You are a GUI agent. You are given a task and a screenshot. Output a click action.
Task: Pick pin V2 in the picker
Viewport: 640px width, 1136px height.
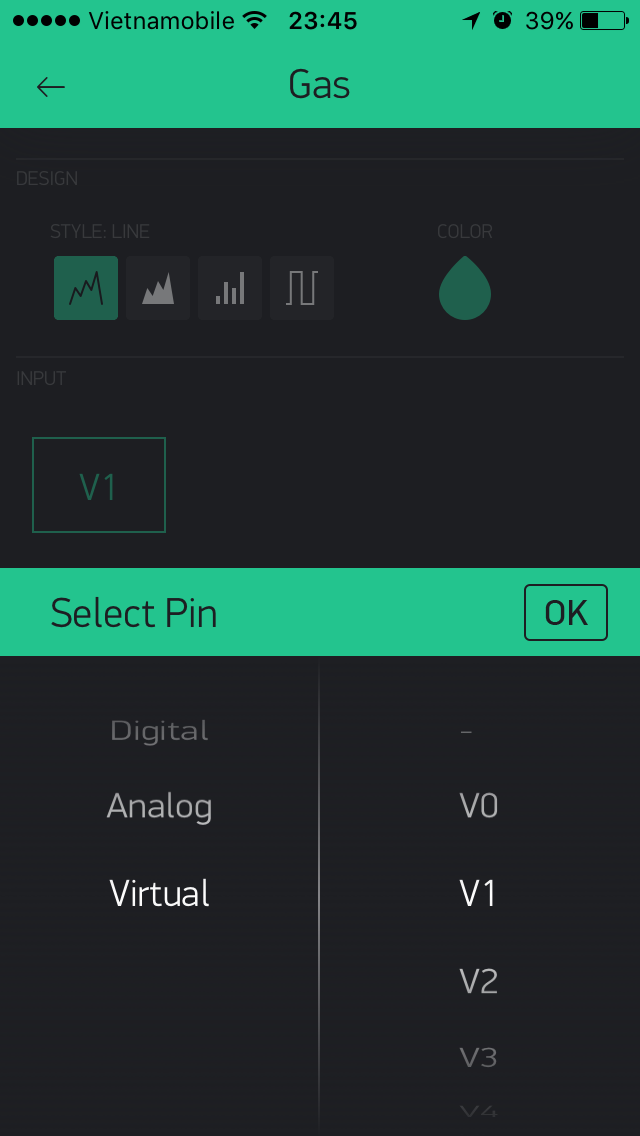(x=478, y=981)
